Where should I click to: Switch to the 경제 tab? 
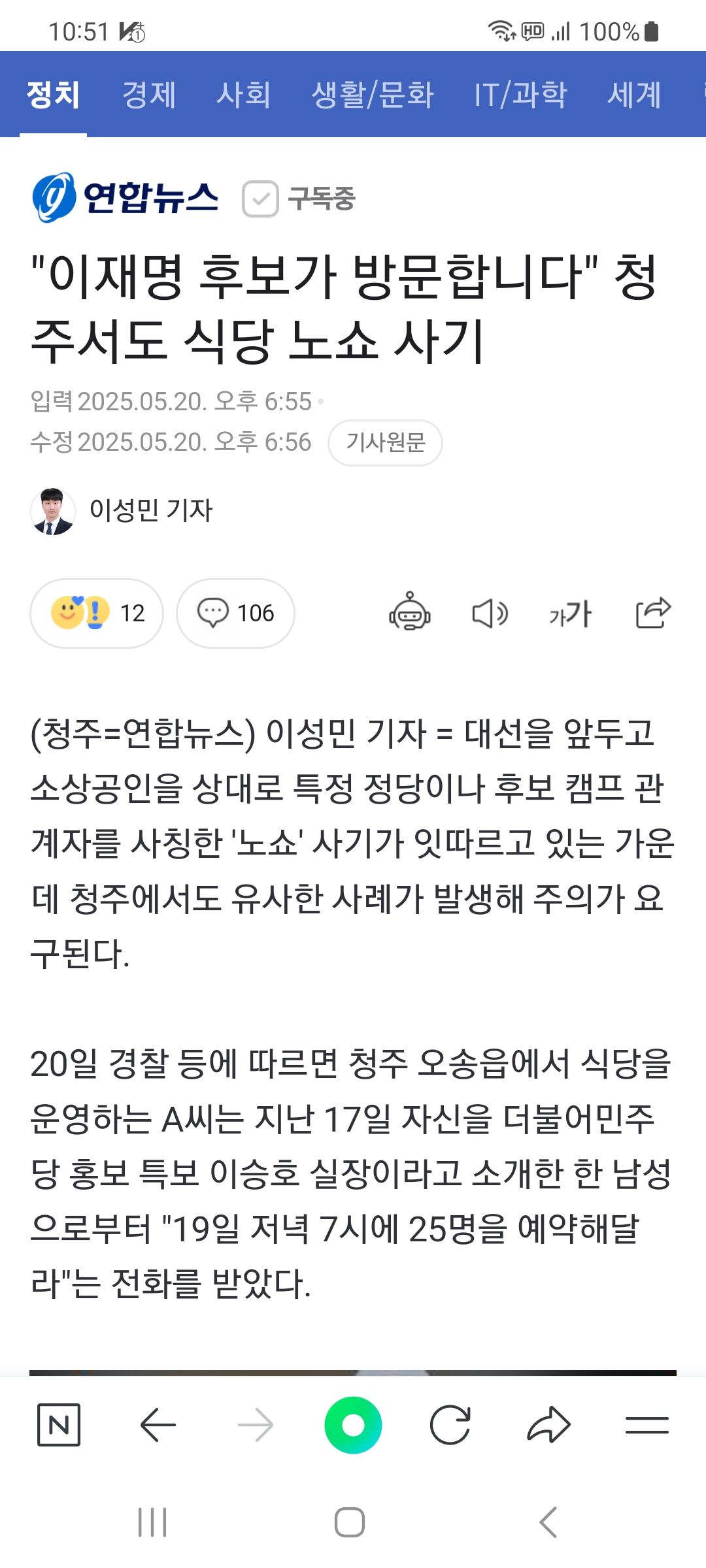149,95
